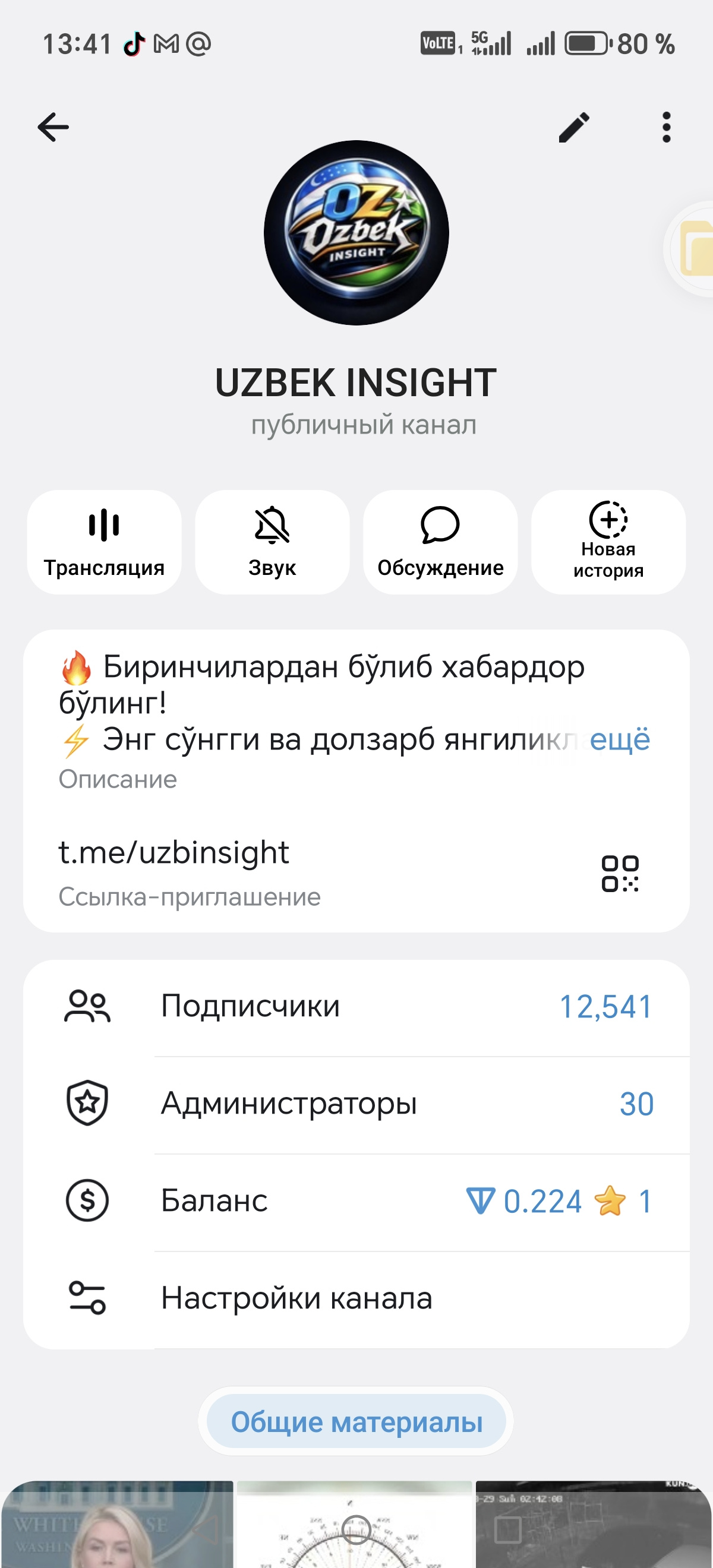Add a new story via Новая история
The width and height of the screenshot is (713, 1568).
pos(608,542)
